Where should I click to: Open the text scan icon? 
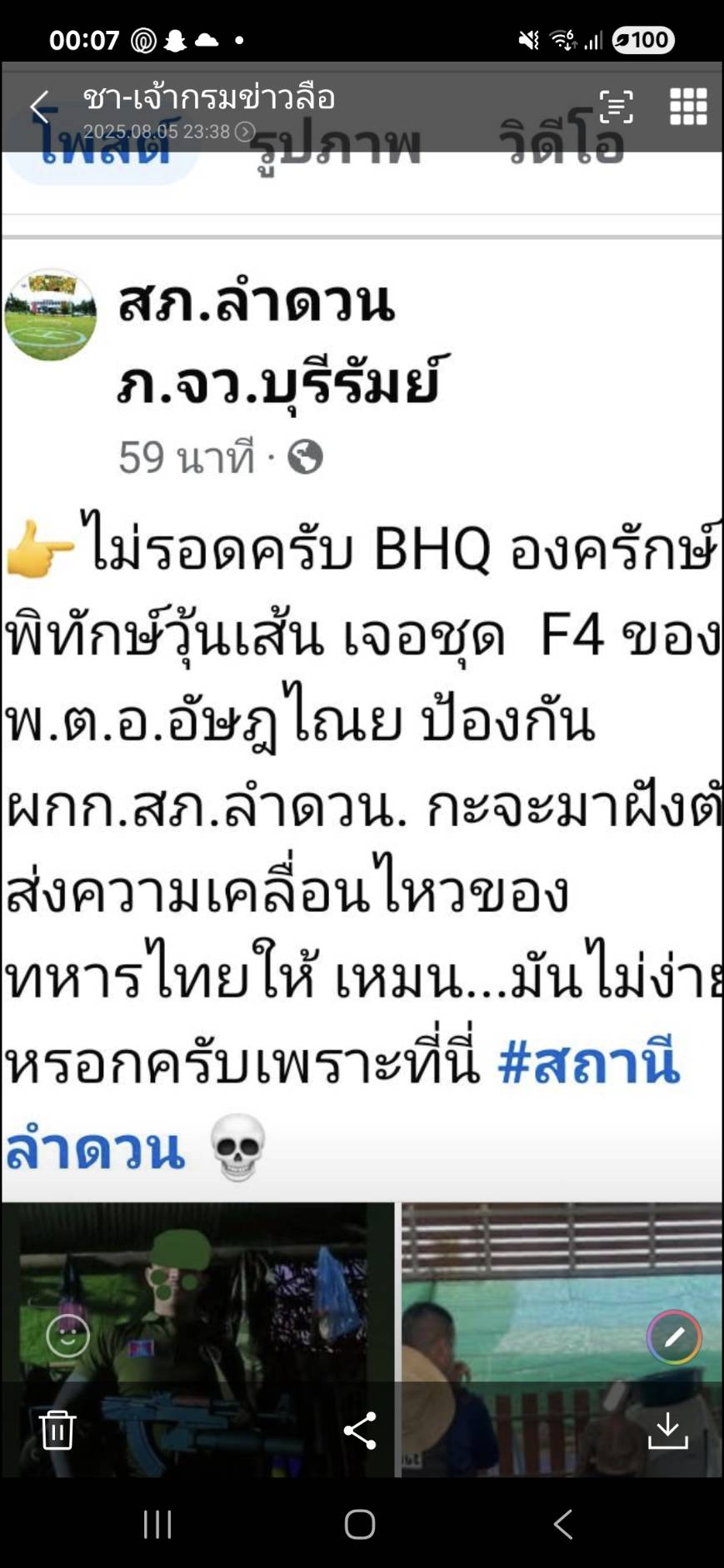tap(617, 107)
